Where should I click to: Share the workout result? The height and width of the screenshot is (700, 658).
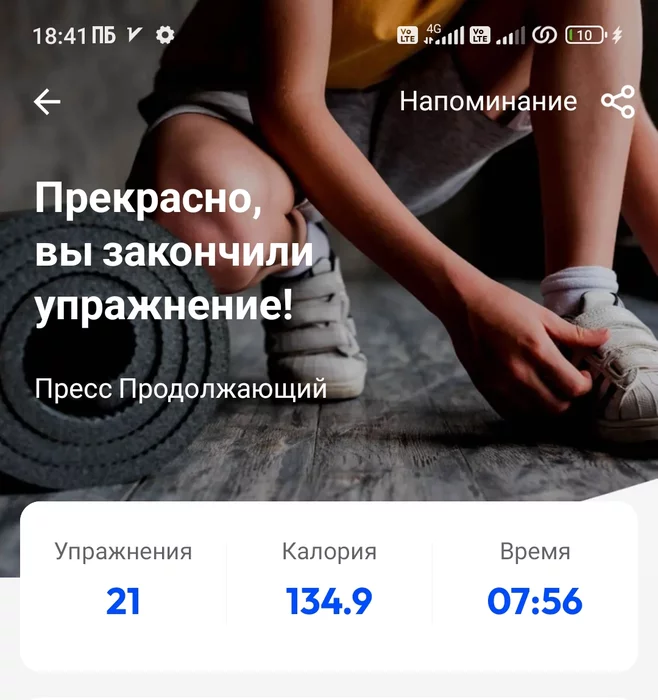point(618,102)
